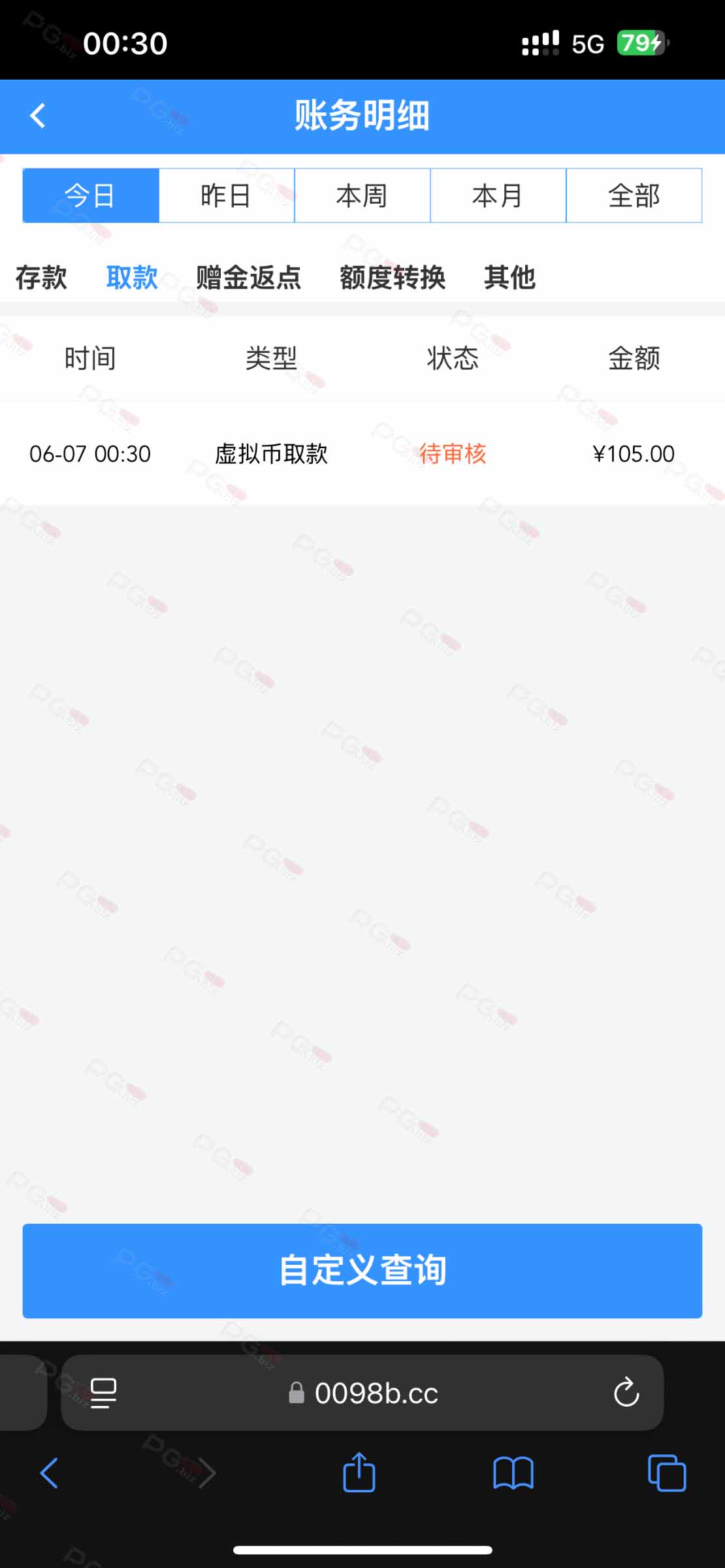Navigate back in the browser toolbar
The height and width of the screenshot is (1568, 725).
(x=49, y=1473)
